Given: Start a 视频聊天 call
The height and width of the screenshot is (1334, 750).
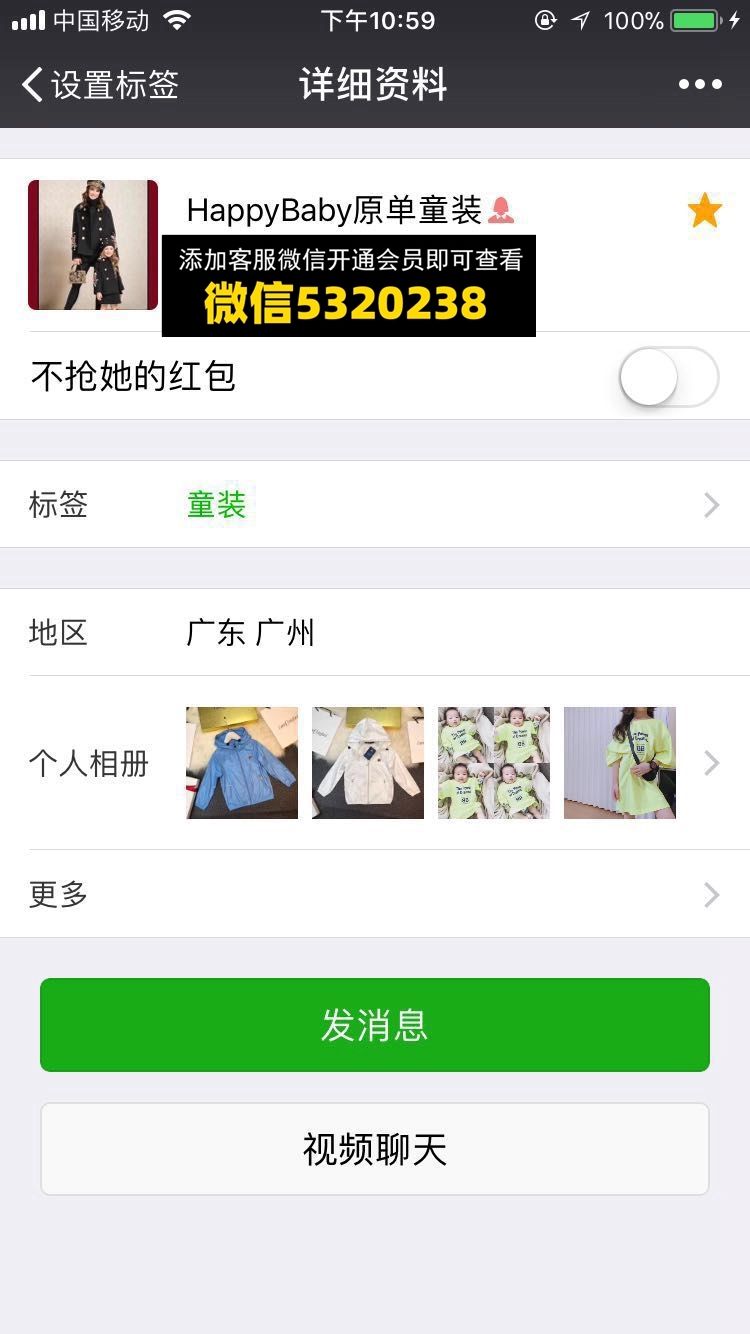Looking at the screenshot, I should coord(375,1149).
